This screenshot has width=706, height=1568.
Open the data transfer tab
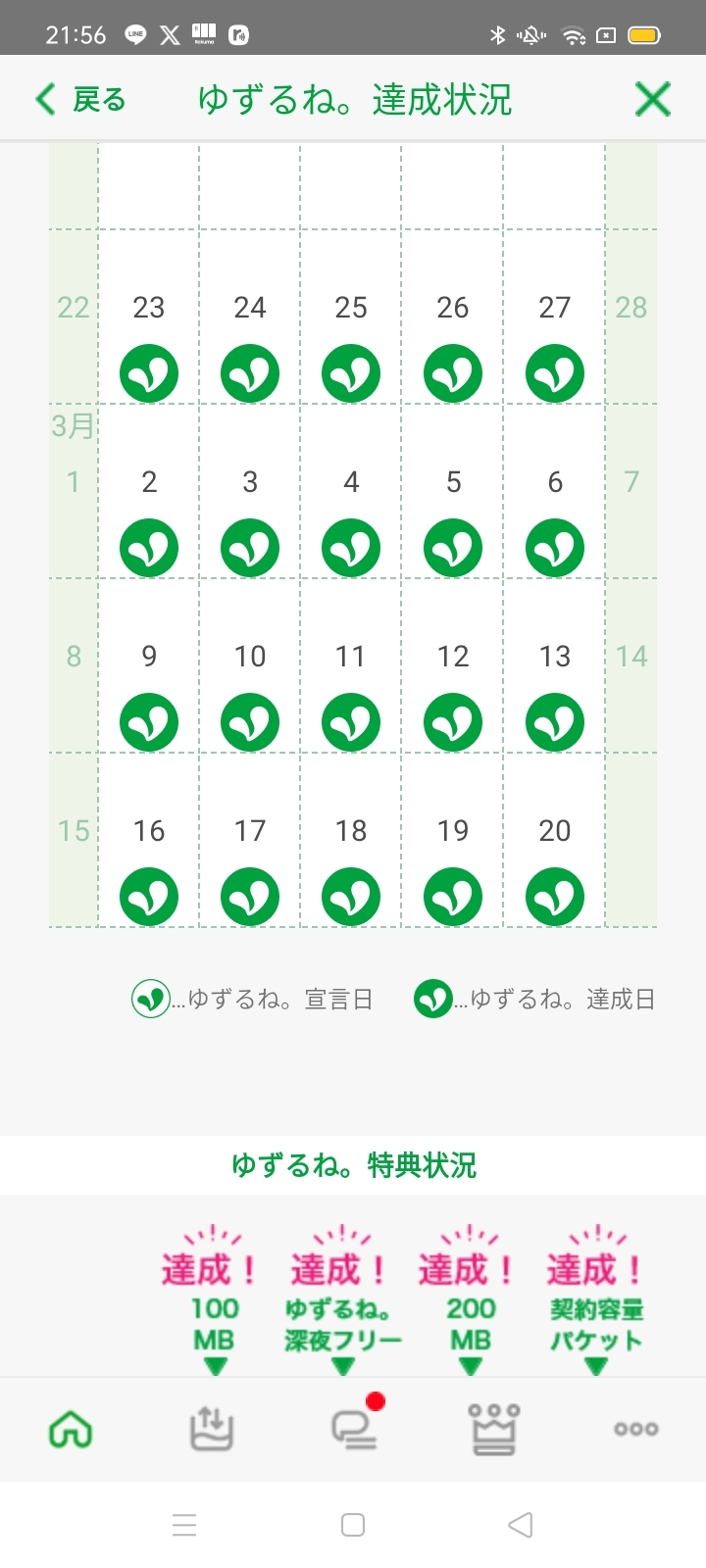[212, 1430]
